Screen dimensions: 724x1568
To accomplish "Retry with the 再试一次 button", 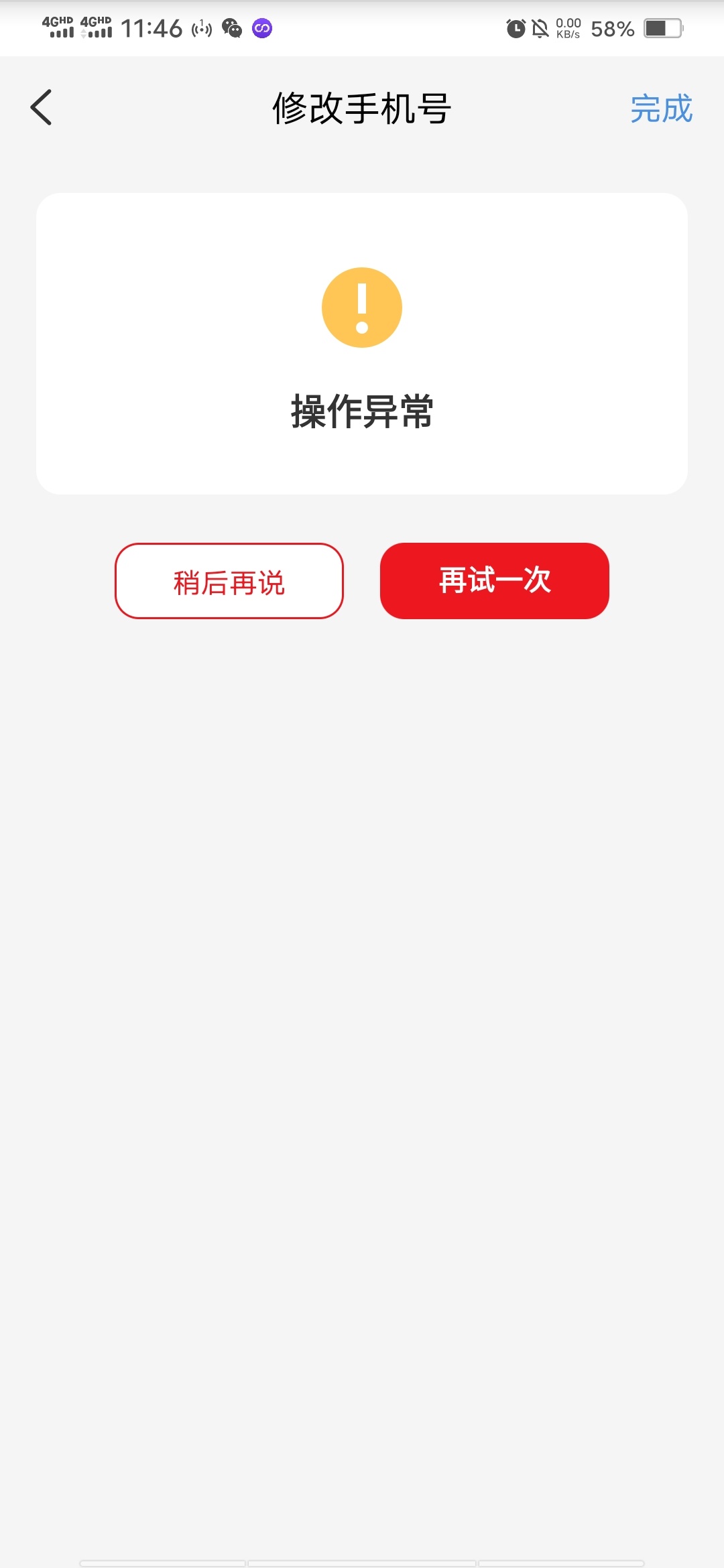I will (x=495, y=581).
